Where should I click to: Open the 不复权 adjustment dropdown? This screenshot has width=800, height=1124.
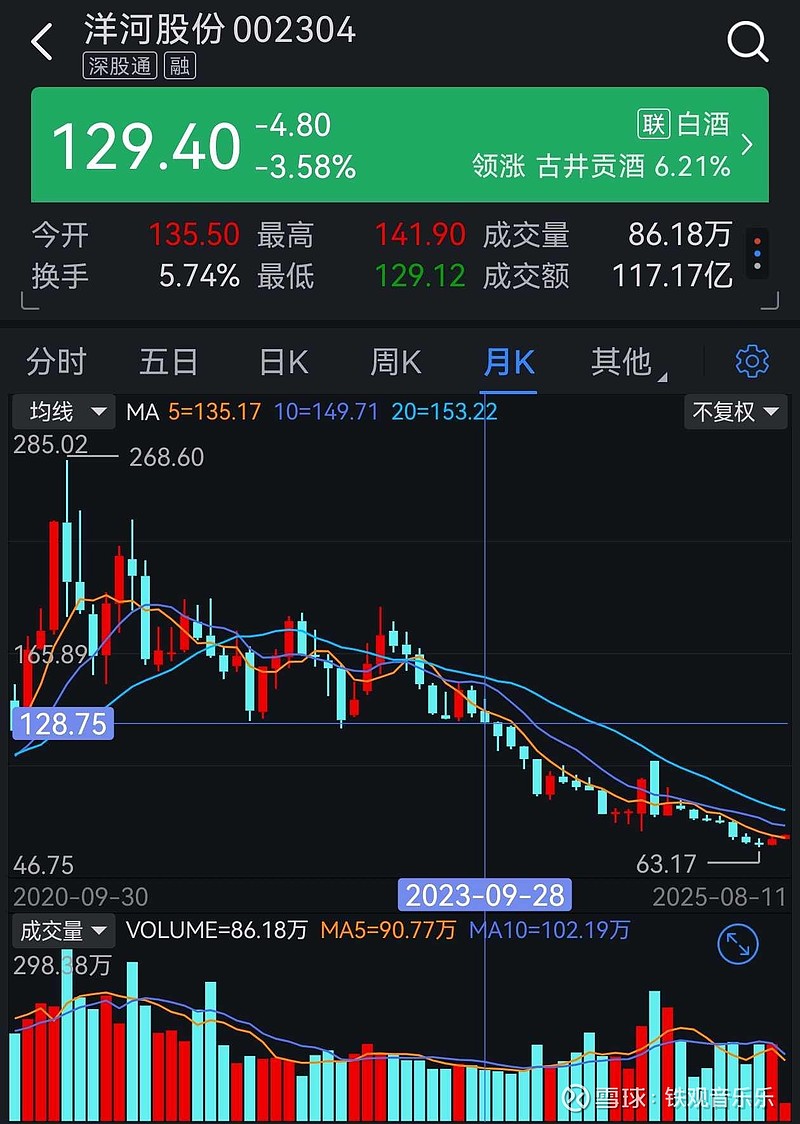point(735,411)
